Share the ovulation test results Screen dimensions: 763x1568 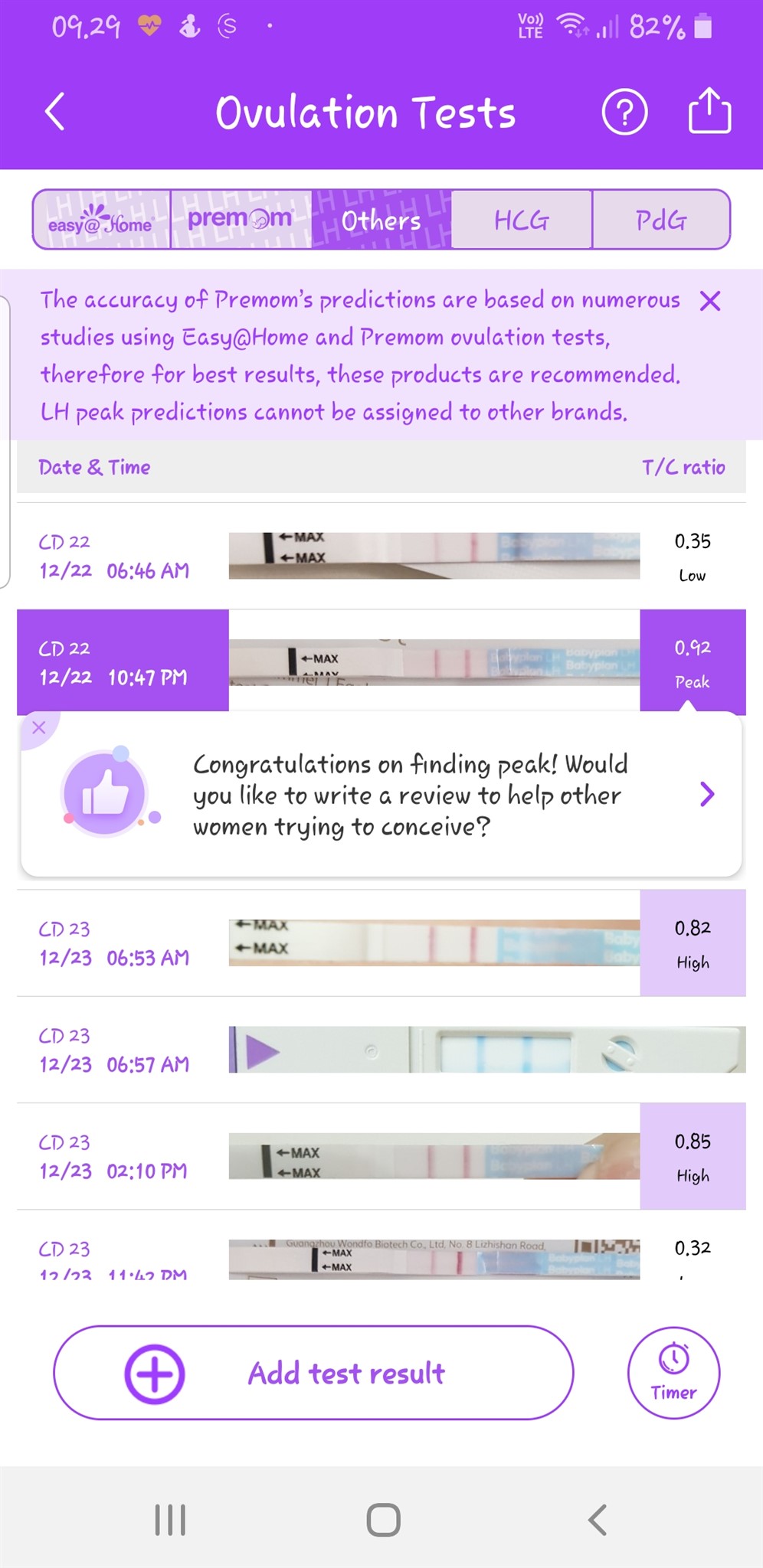point(709,111)
